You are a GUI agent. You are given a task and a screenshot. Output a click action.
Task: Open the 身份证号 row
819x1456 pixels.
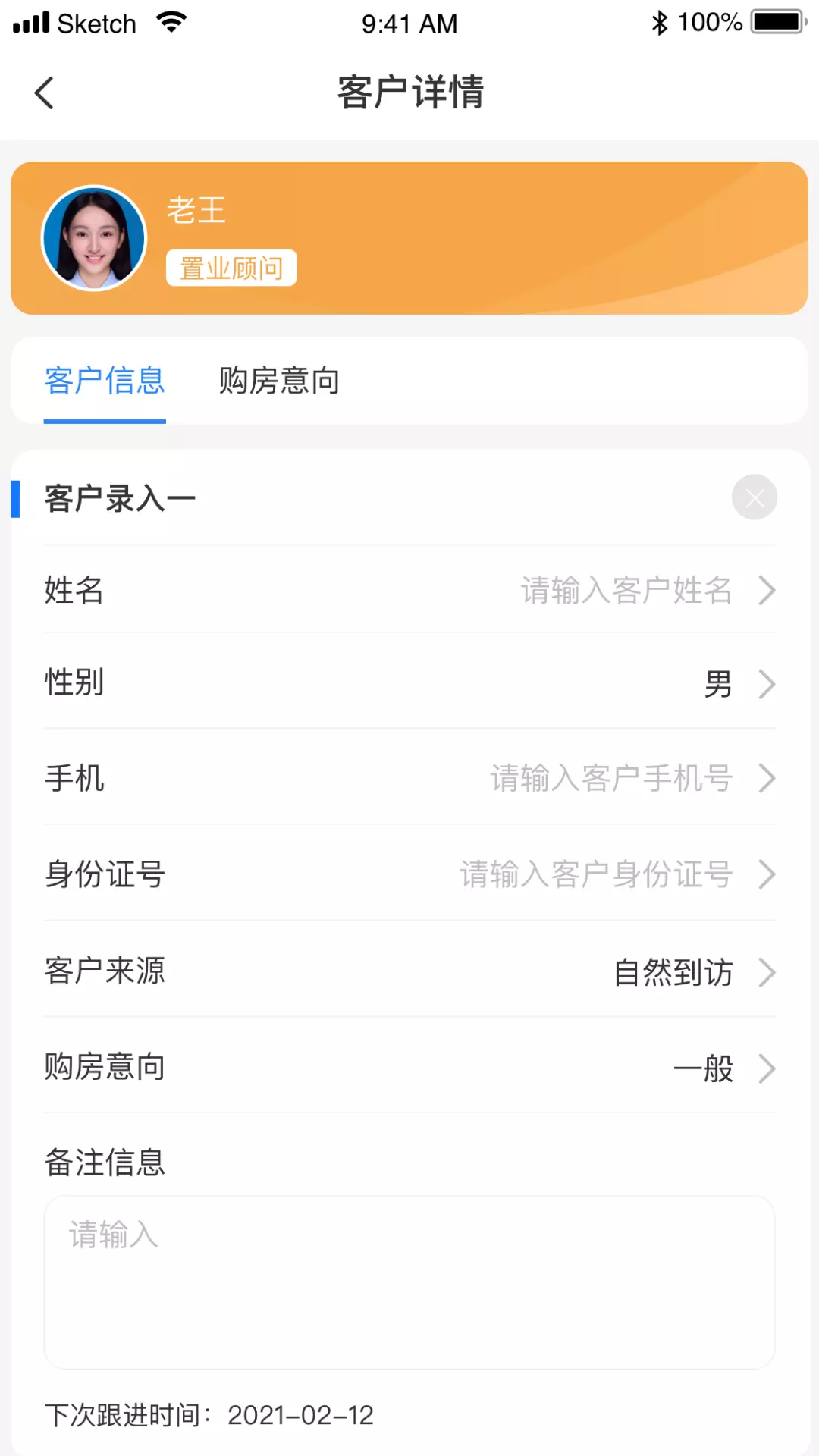coord(410,874)
